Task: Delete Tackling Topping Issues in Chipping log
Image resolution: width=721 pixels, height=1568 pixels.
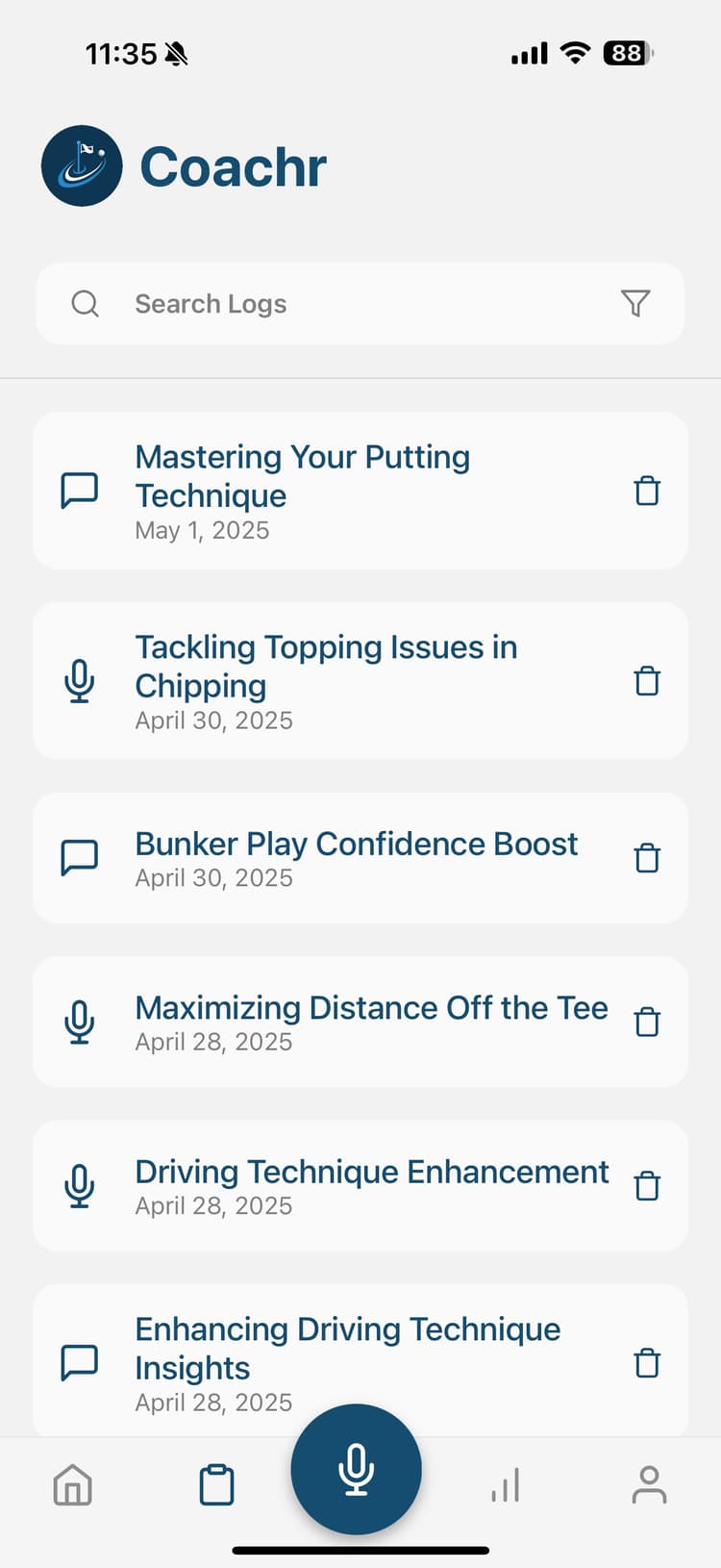Action: coord(647,681)
